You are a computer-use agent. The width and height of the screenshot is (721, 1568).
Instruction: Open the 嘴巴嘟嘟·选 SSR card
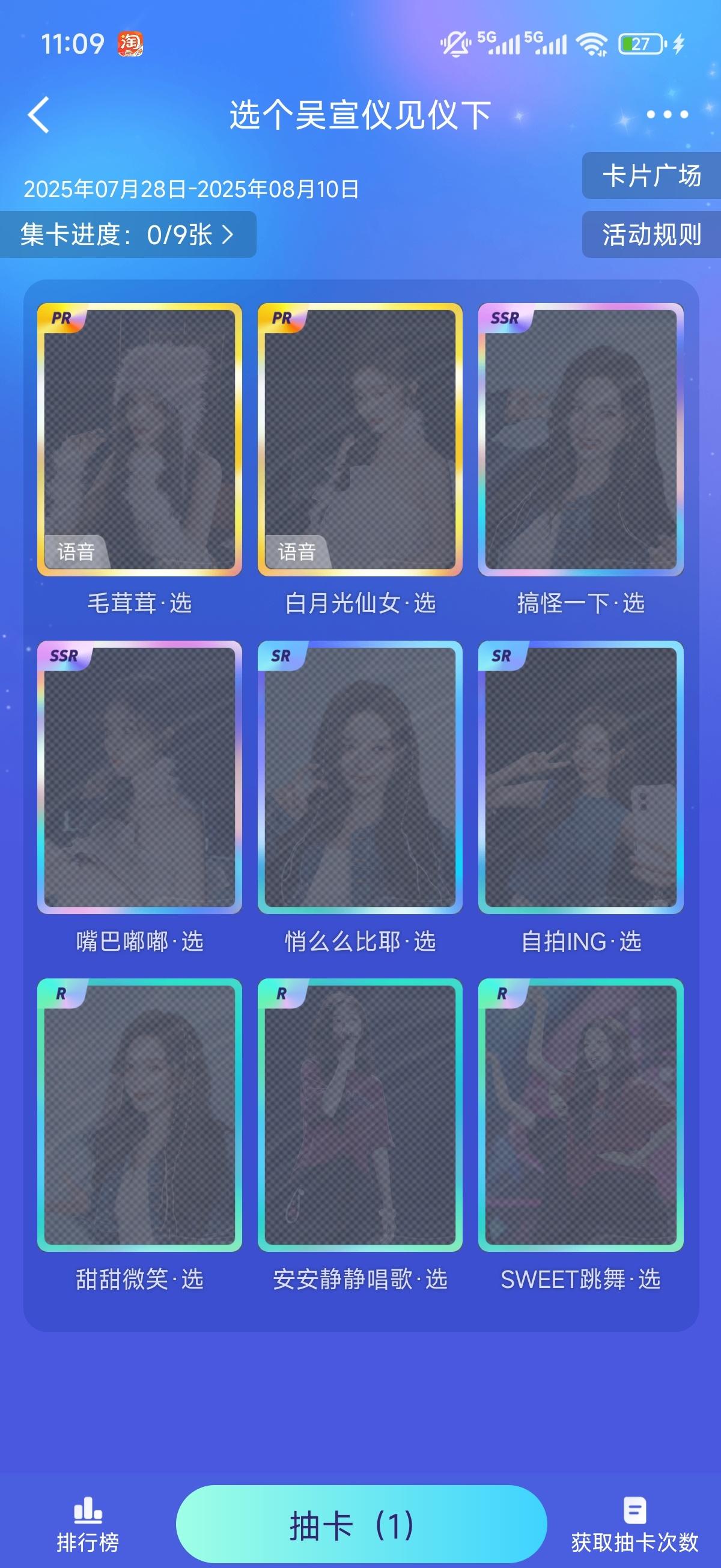pyautogui.click(x=139, y=777)
